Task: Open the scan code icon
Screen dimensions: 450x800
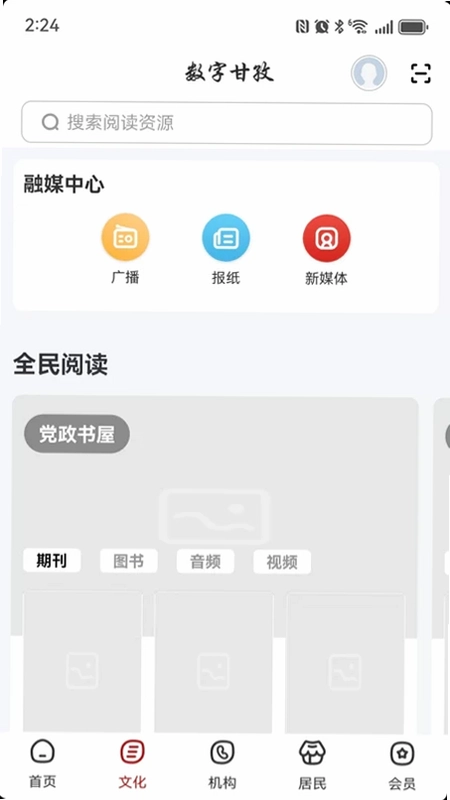Action: pyautogui.click(x=421, y=73)
